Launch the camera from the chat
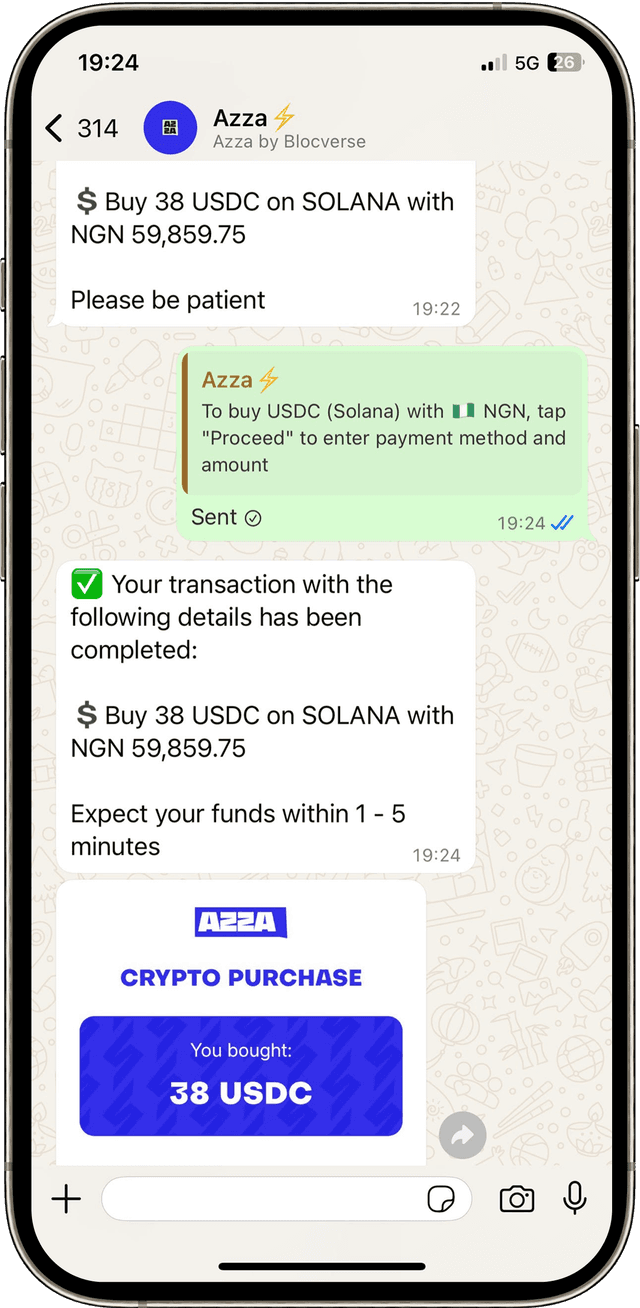Image resolution: width=640 pixels, height=1308 pixels. click(517, 1199)
